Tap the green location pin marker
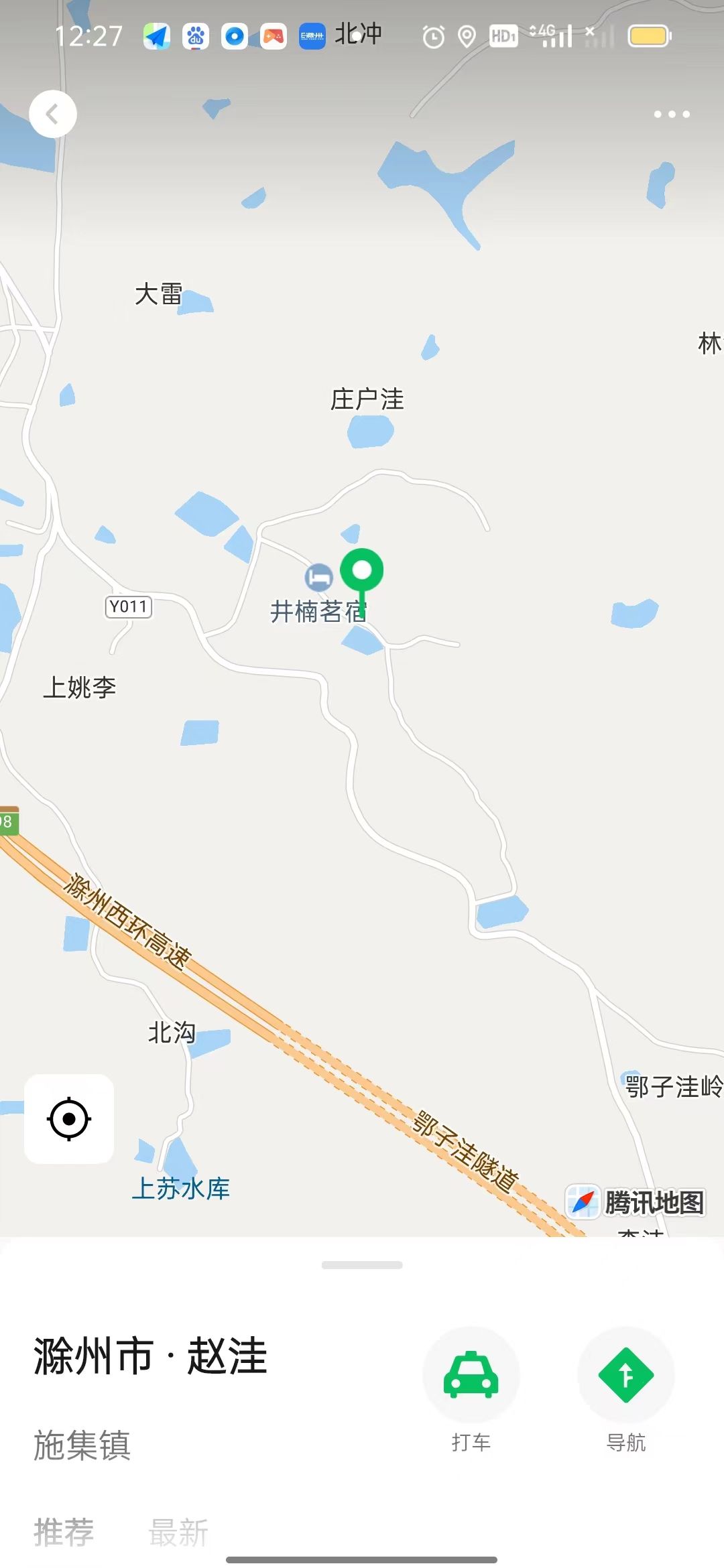The height and width of the screenshot is (1568, 724). pyautogui.click(x=362, y=572)
